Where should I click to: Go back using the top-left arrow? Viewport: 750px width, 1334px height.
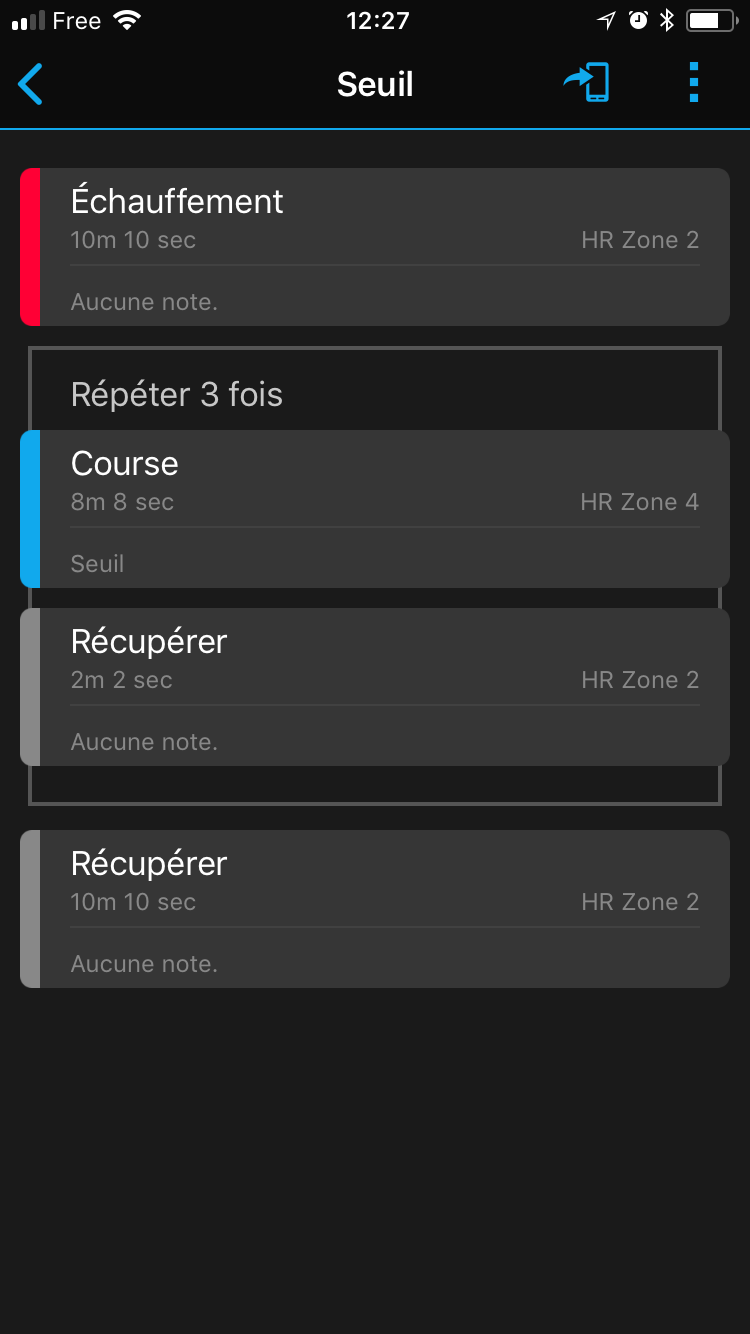[31, 84]
